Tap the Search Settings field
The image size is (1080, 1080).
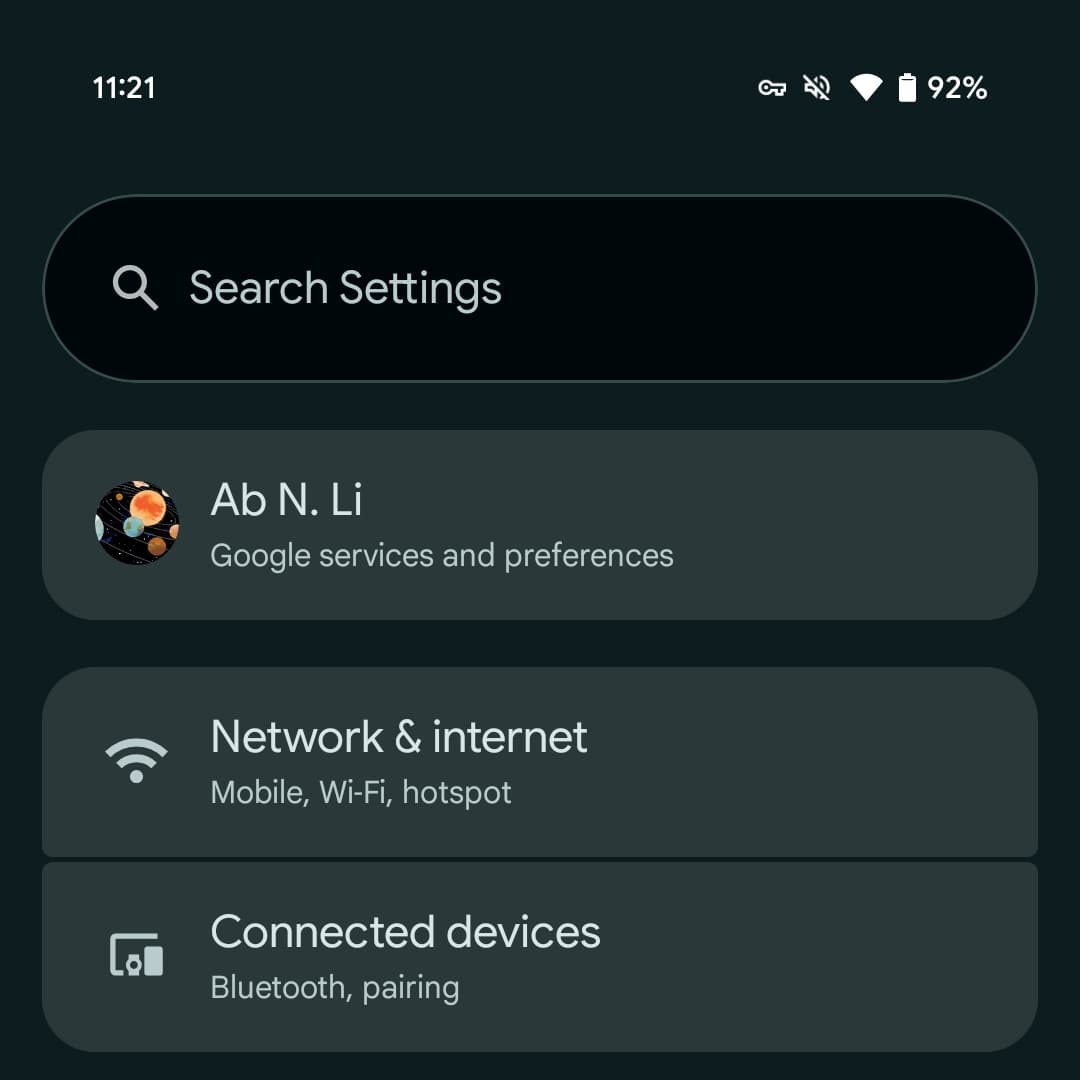click(540, 288)
